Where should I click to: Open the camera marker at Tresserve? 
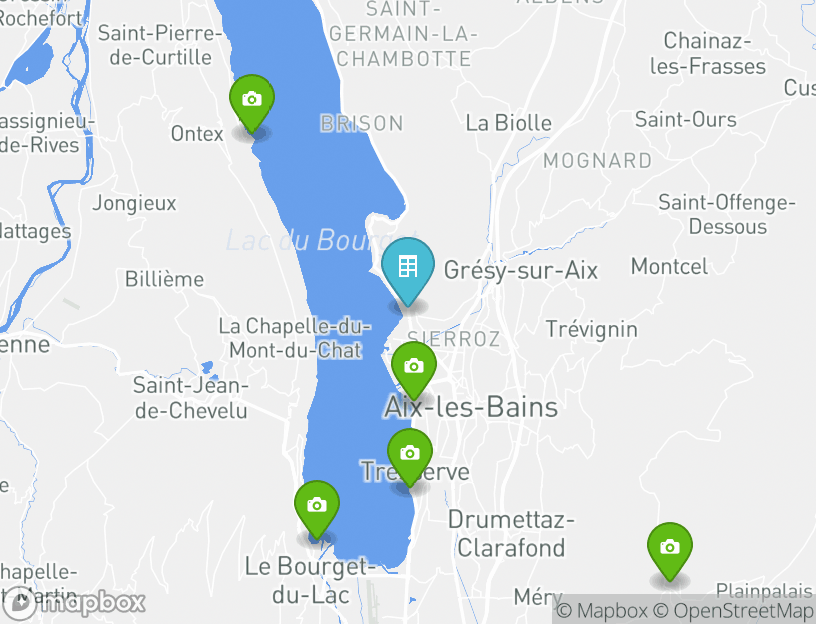409,453
